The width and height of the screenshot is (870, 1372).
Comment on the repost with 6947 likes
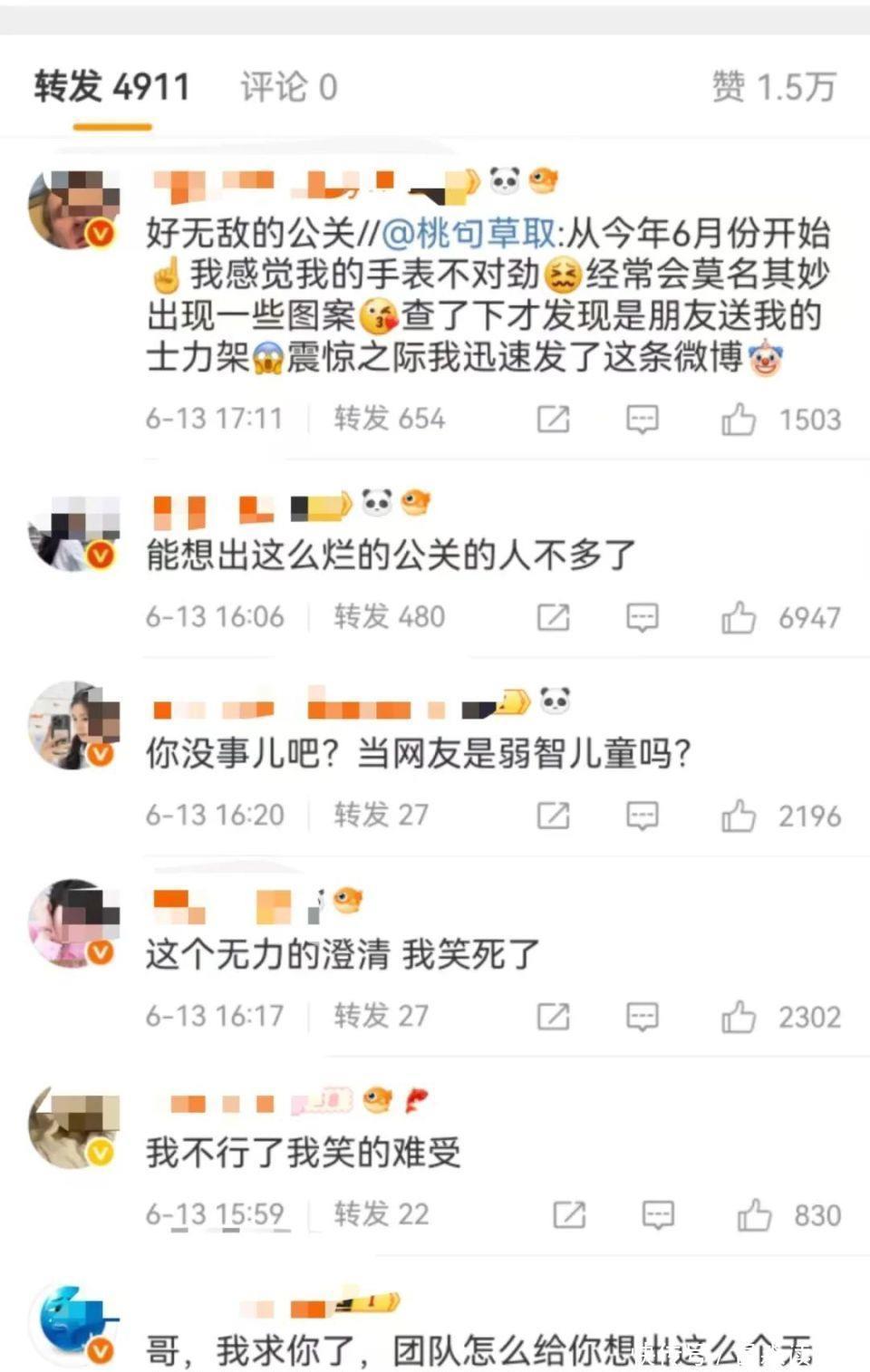pos(643,618)
